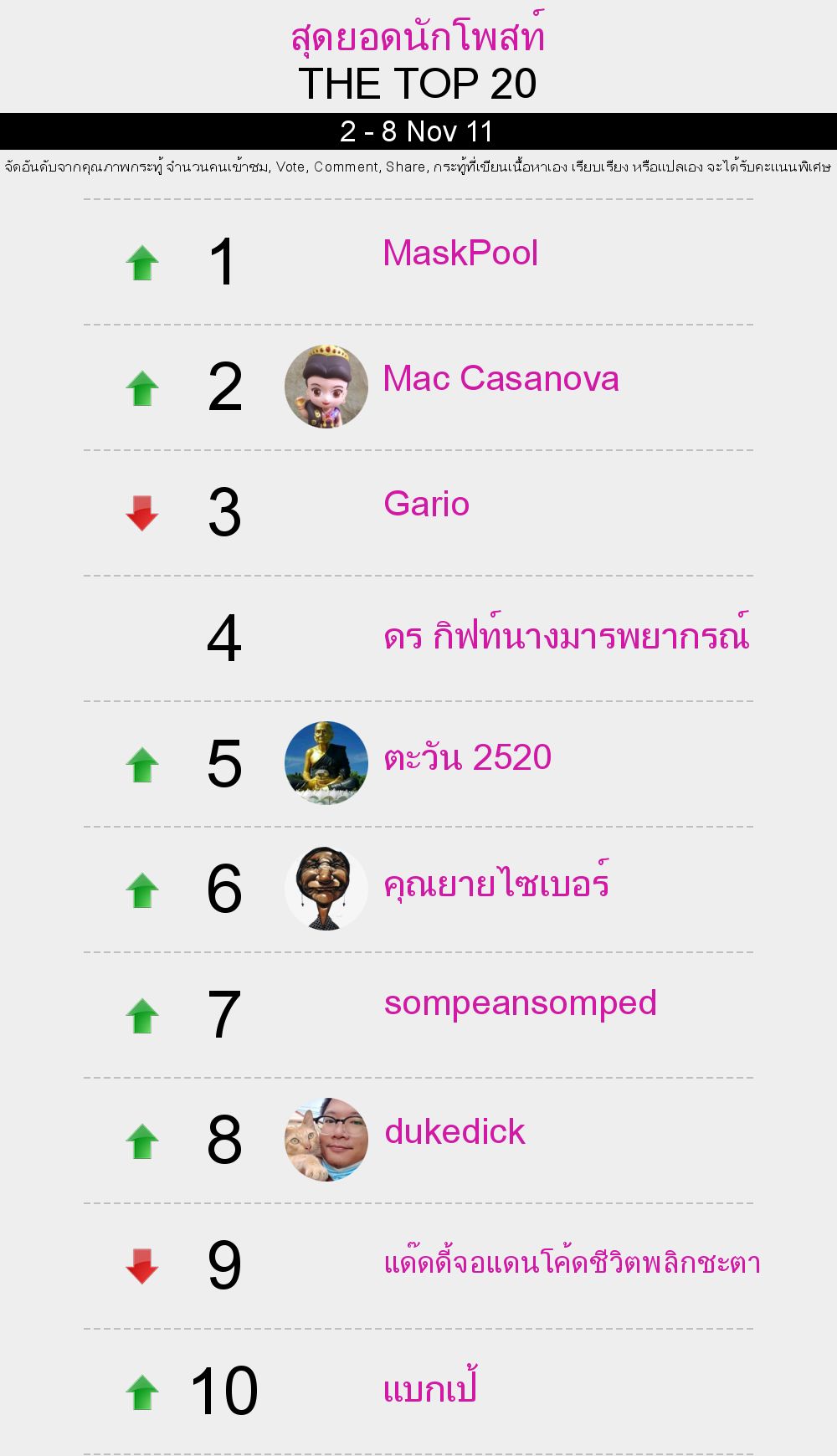Image resolution: width=837 pixels, height=1456 pixels.
Task: Open dukedick's profile
Action: click(x=454, y=1132)
